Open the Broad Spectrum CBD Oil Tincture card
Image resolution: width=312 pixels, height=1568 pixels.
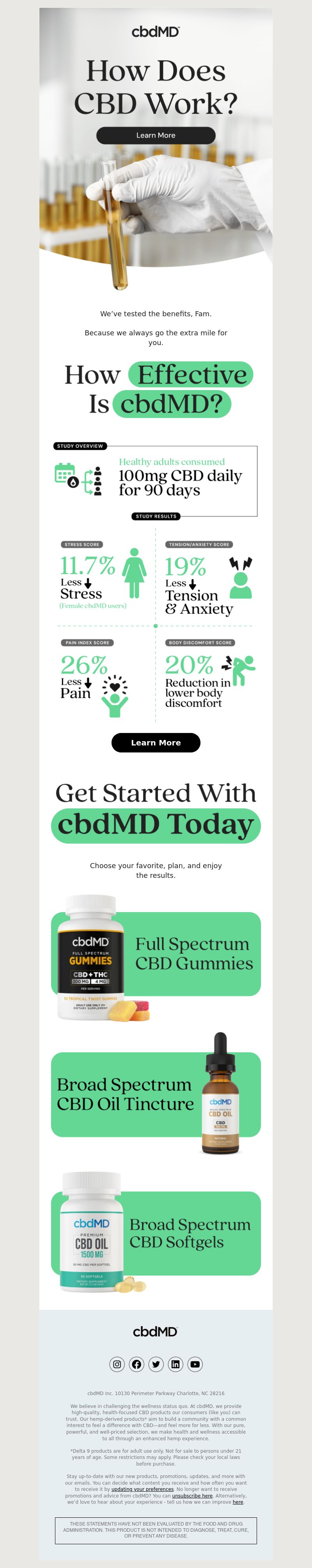155,1094
